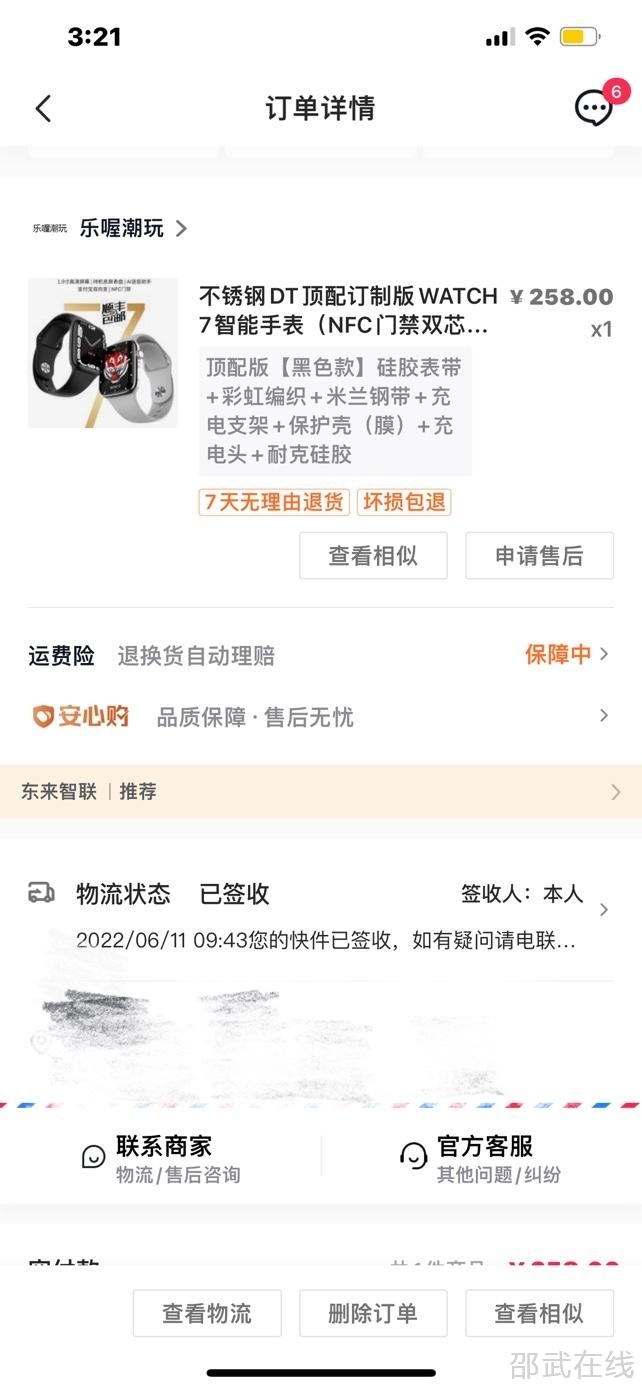The width and height of the screenshot is (642, 1389).
Task: Contact the merchant via 联系商家
Action: (x=162, y=1158)
